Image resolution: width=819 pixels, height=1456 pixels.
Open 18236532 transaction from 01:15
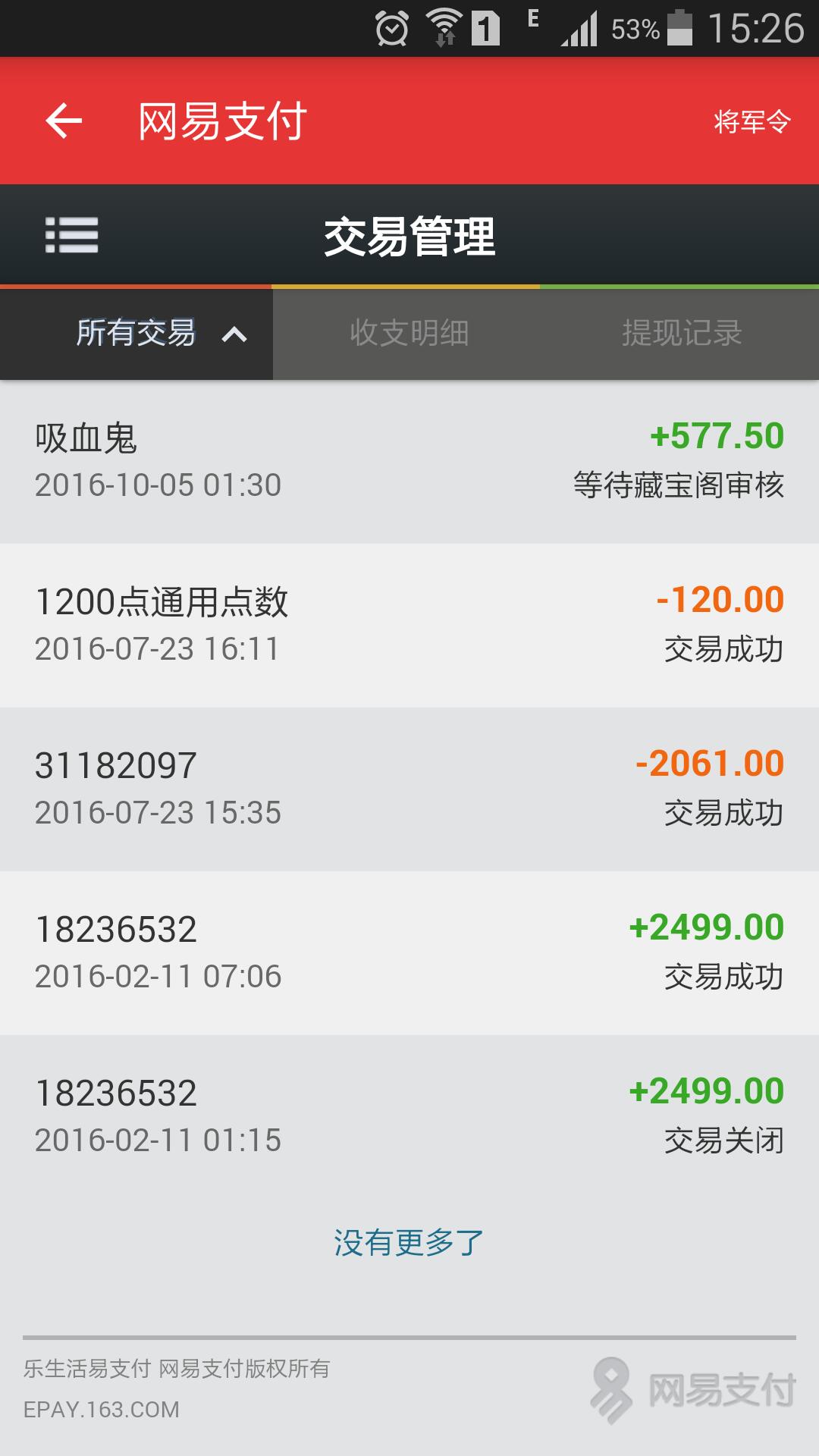409,1116
